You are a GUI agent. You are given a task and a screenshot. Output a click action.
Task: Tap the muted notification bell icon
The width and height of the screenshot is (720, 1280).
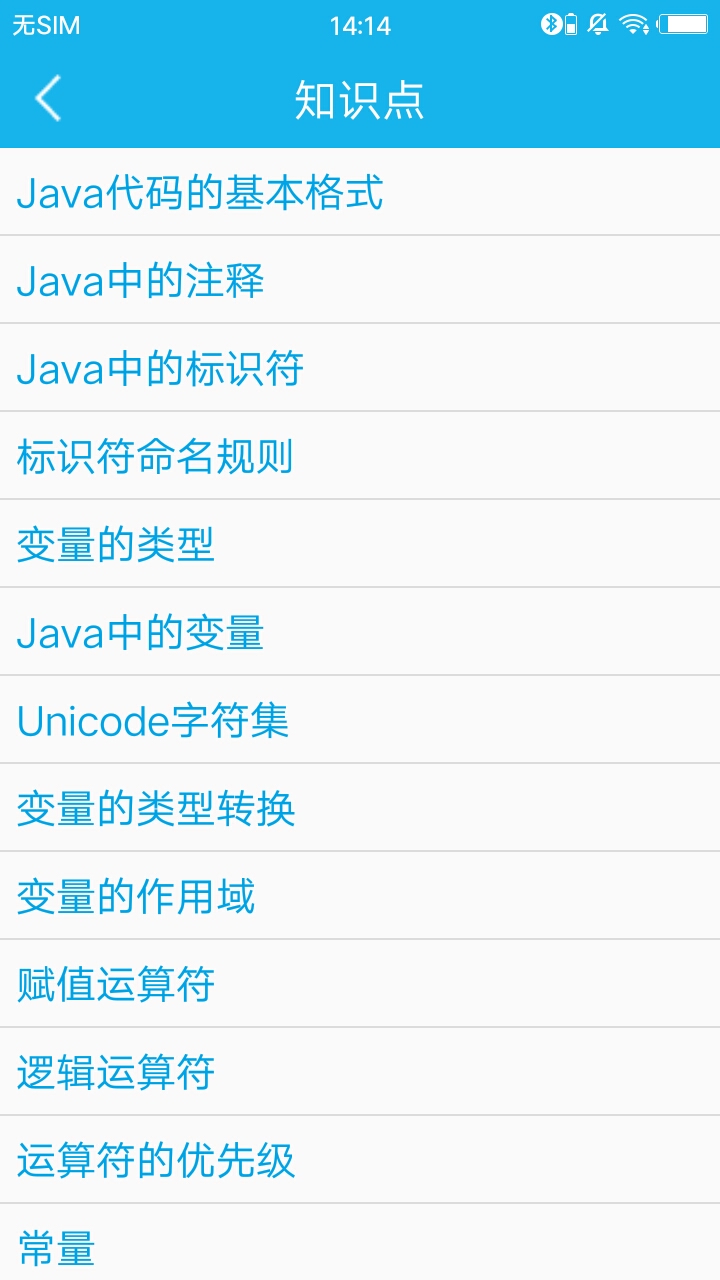(x=597, y=25)
